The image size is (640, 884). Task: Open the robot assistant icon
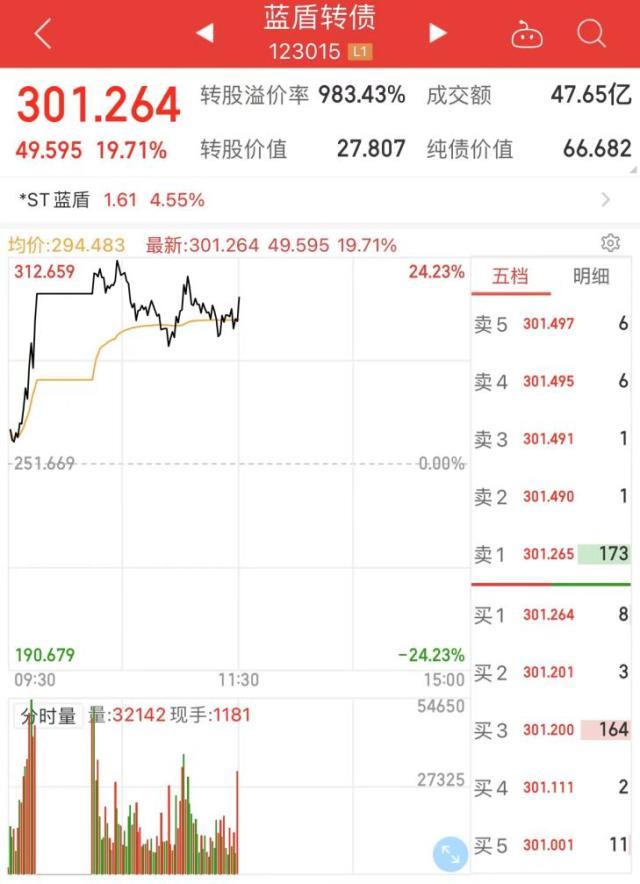[527, 35]
